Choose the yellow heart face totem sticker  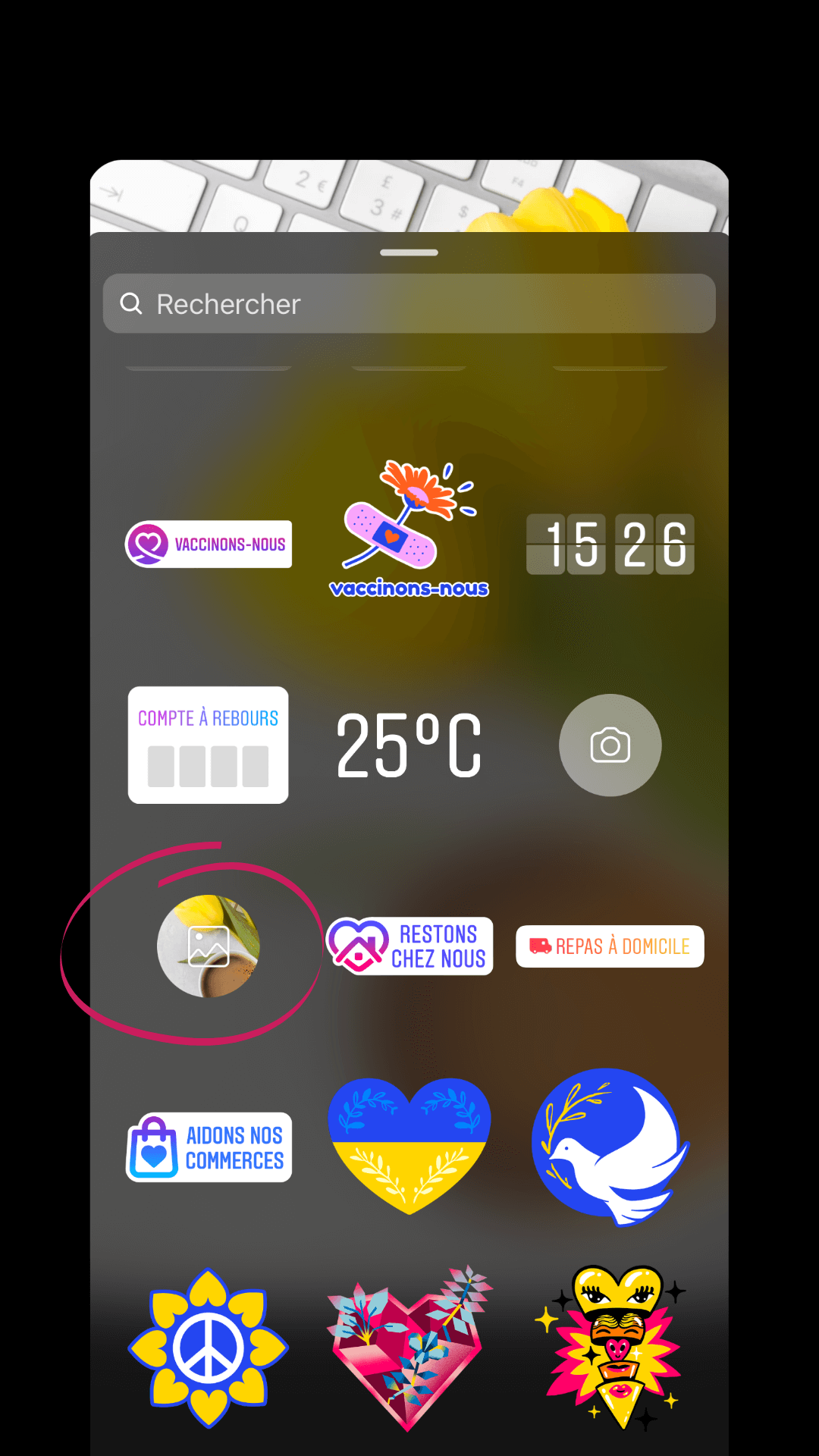pyautogui.click(x=610, y=1348)
